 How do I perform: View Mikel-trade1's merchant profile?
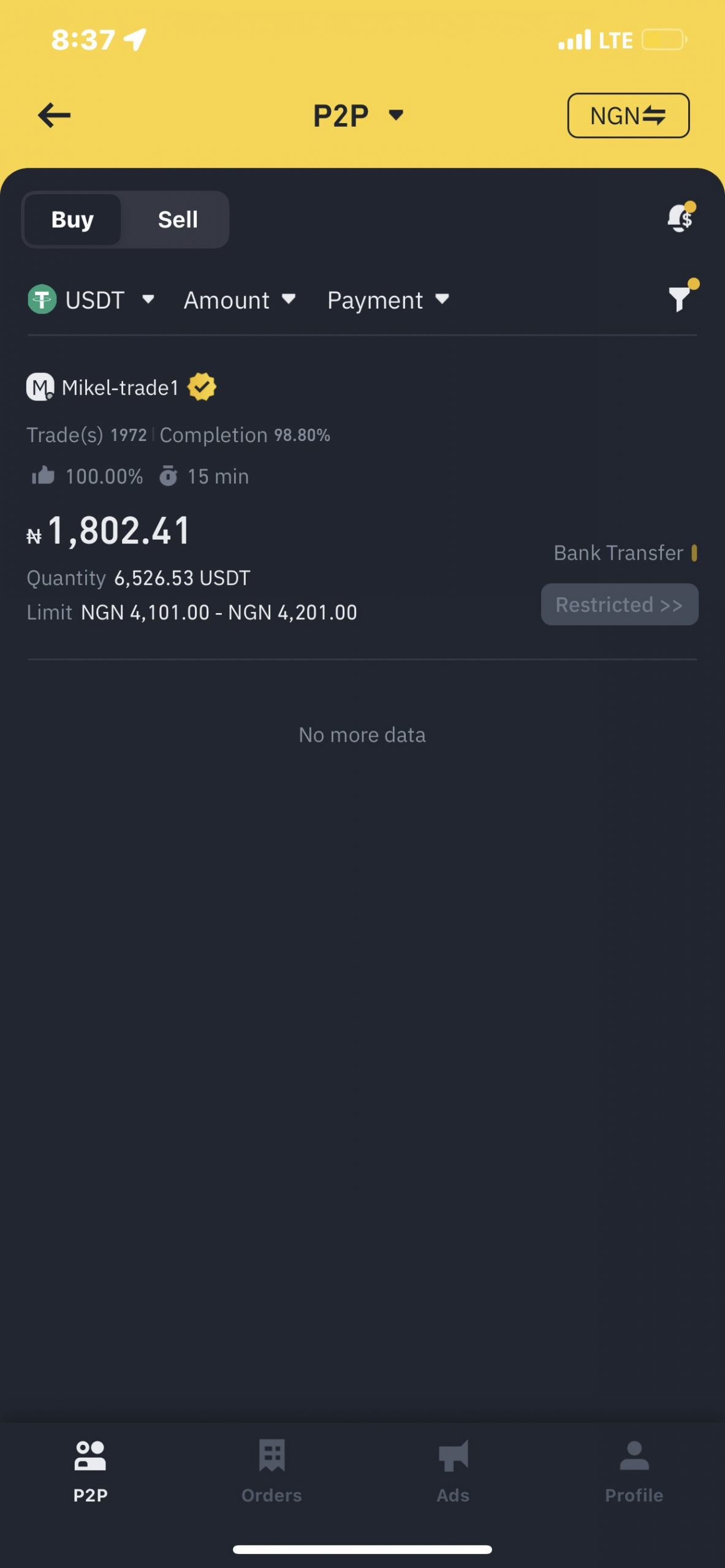coord(120,388)
